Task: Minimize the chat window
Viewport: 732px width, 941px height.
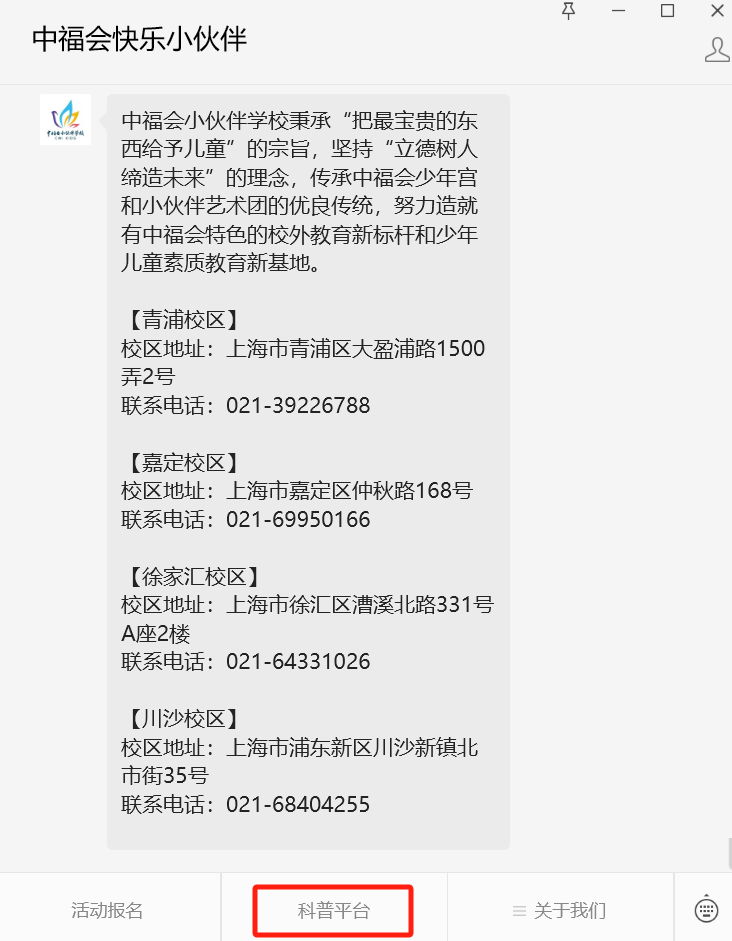Action: tap(617, 11)
